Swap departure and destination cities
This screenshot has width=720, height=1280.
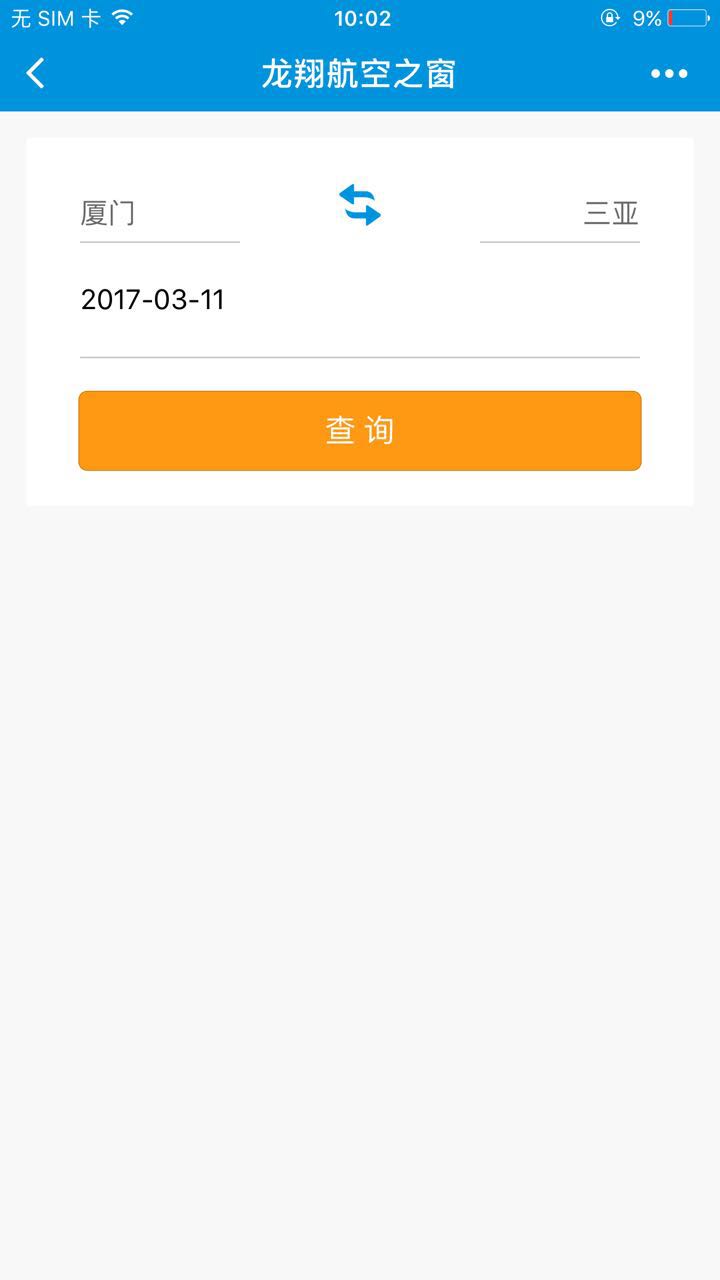tap(360, 205)
